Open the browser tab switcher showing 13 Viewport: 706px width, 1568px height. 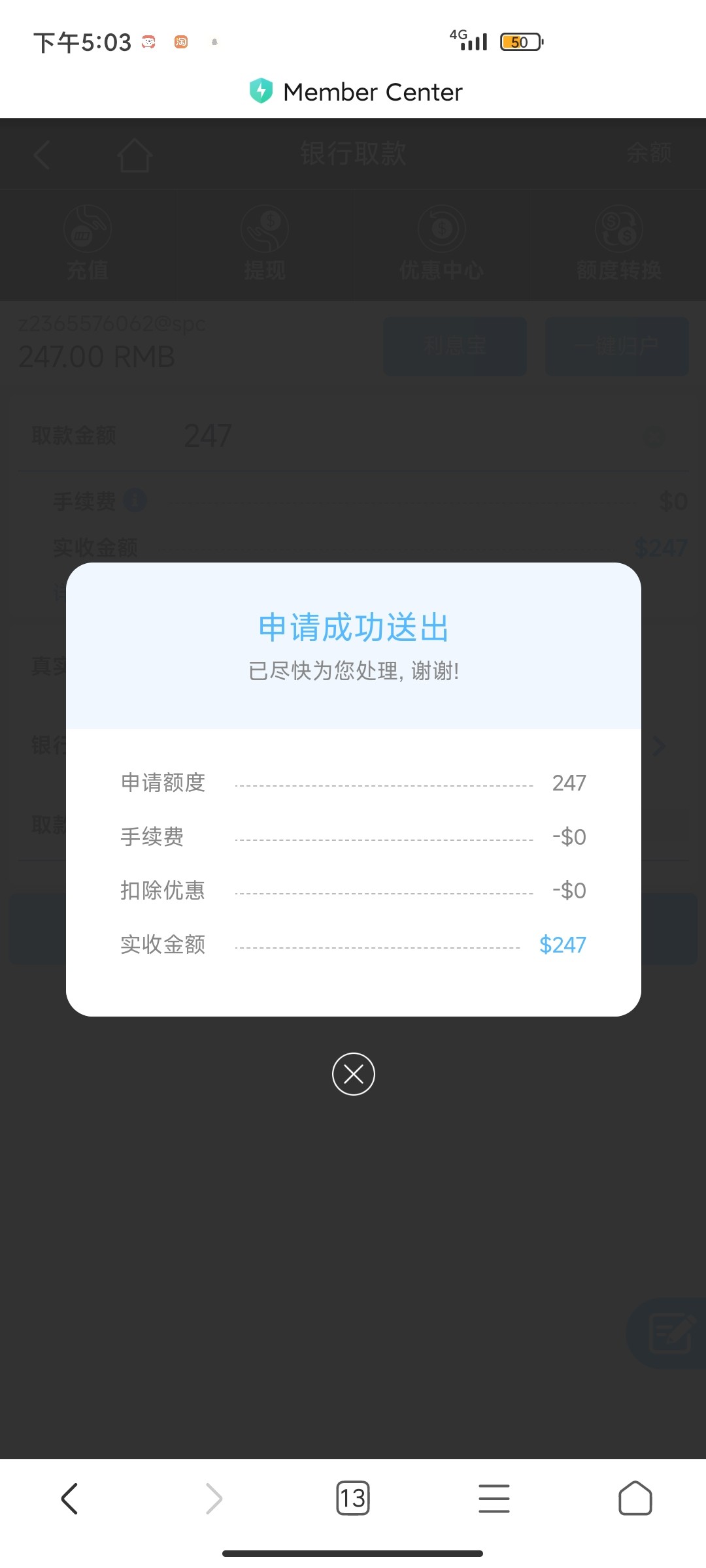[353, 1498]
